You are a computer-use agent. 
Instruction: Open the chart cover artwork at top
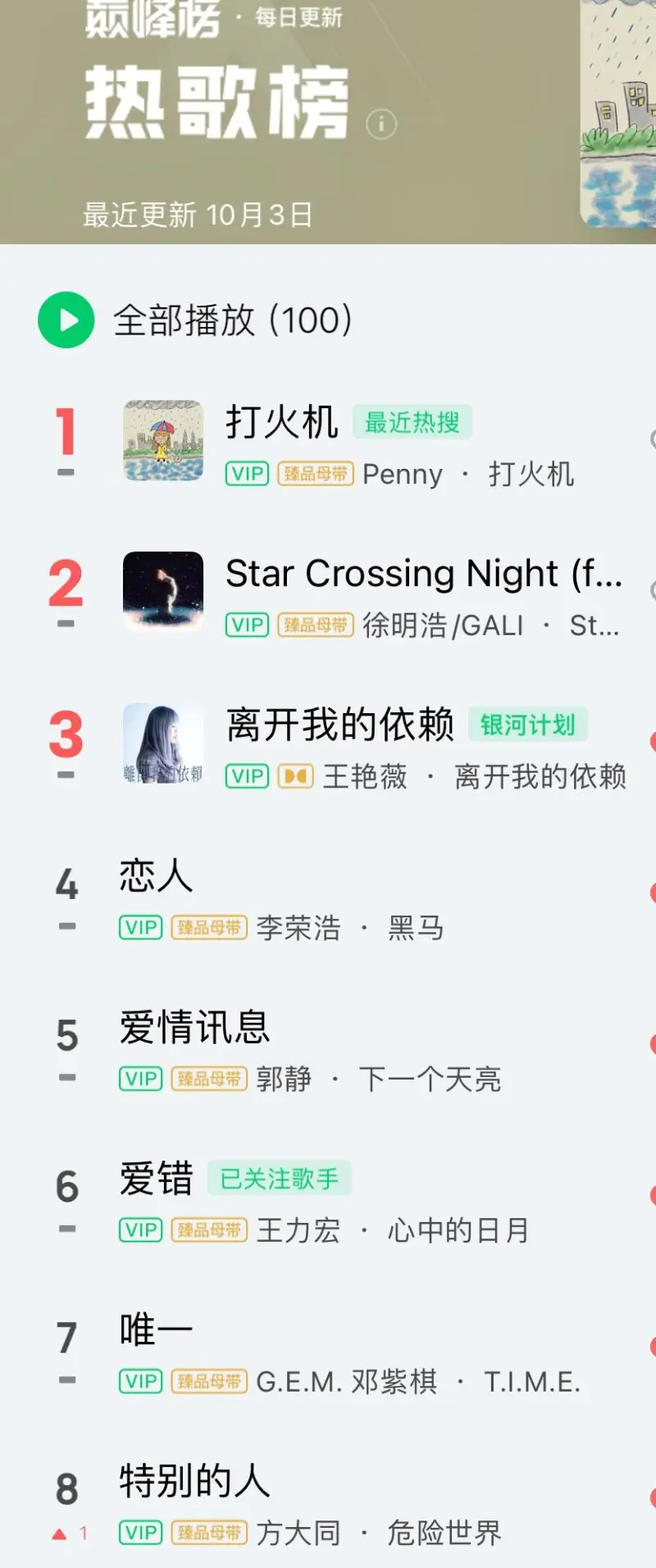pos(618,115)
